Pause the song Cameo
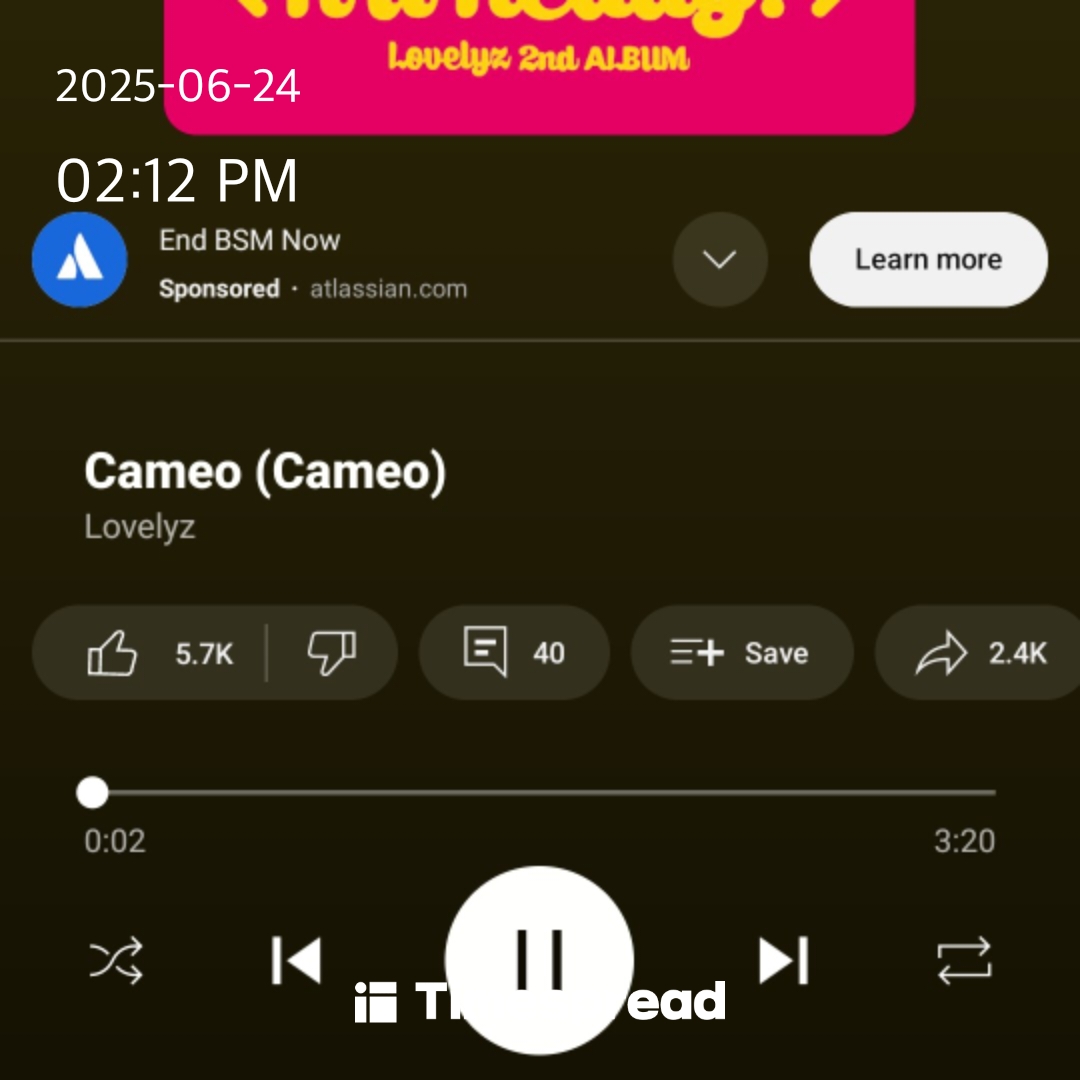1080x1080 pixels. 539,958
